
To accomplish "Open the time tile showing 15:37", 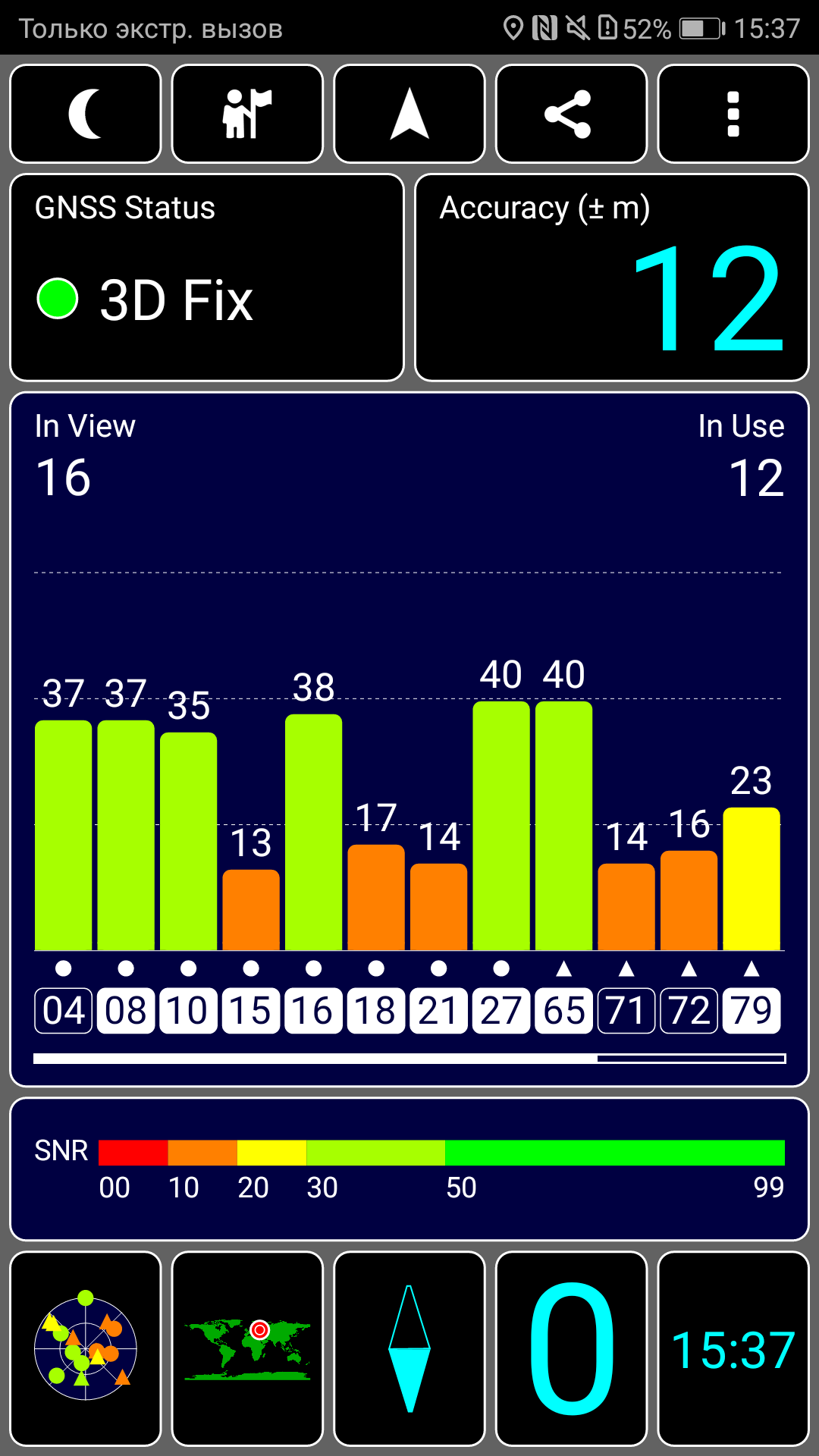I will pyautogui.click(x=733, y=1349).
